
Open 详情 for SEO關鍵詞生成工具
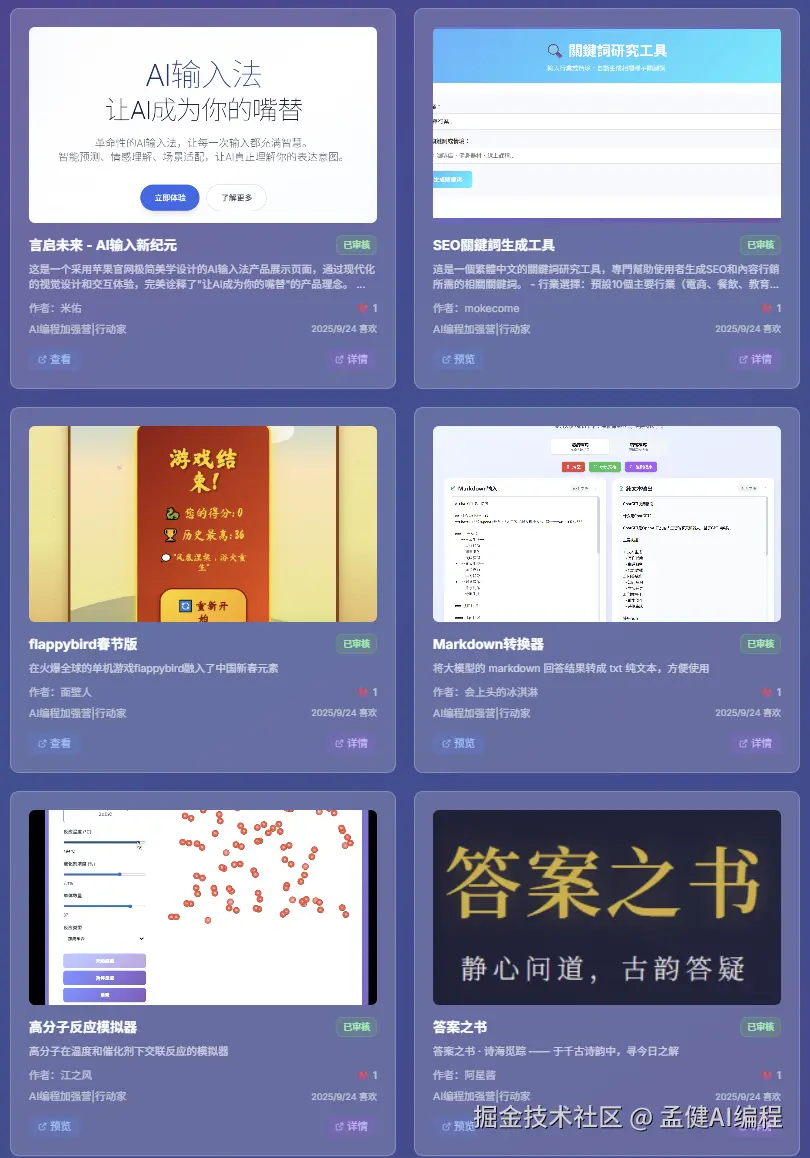754,359
